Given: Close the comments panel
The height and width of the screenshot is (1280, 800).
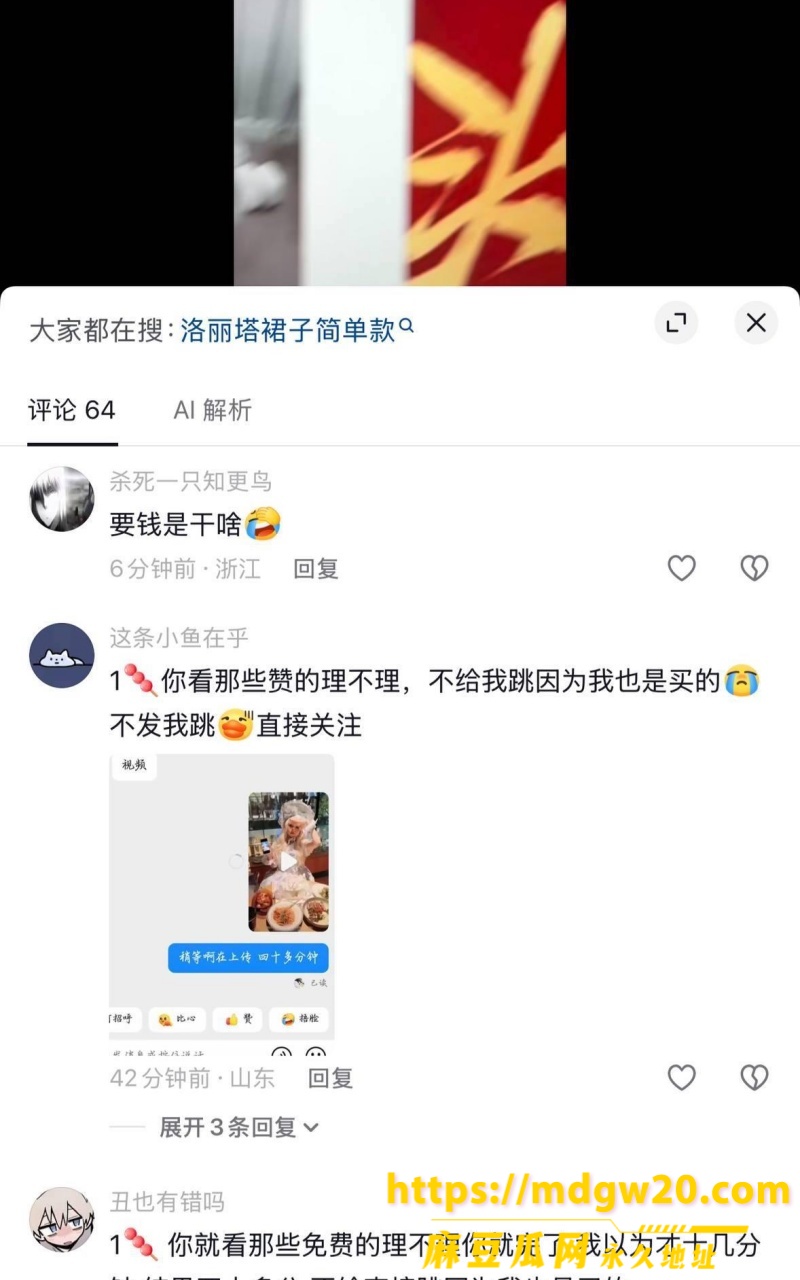Looking at the screenshot, I should (756, 323).
